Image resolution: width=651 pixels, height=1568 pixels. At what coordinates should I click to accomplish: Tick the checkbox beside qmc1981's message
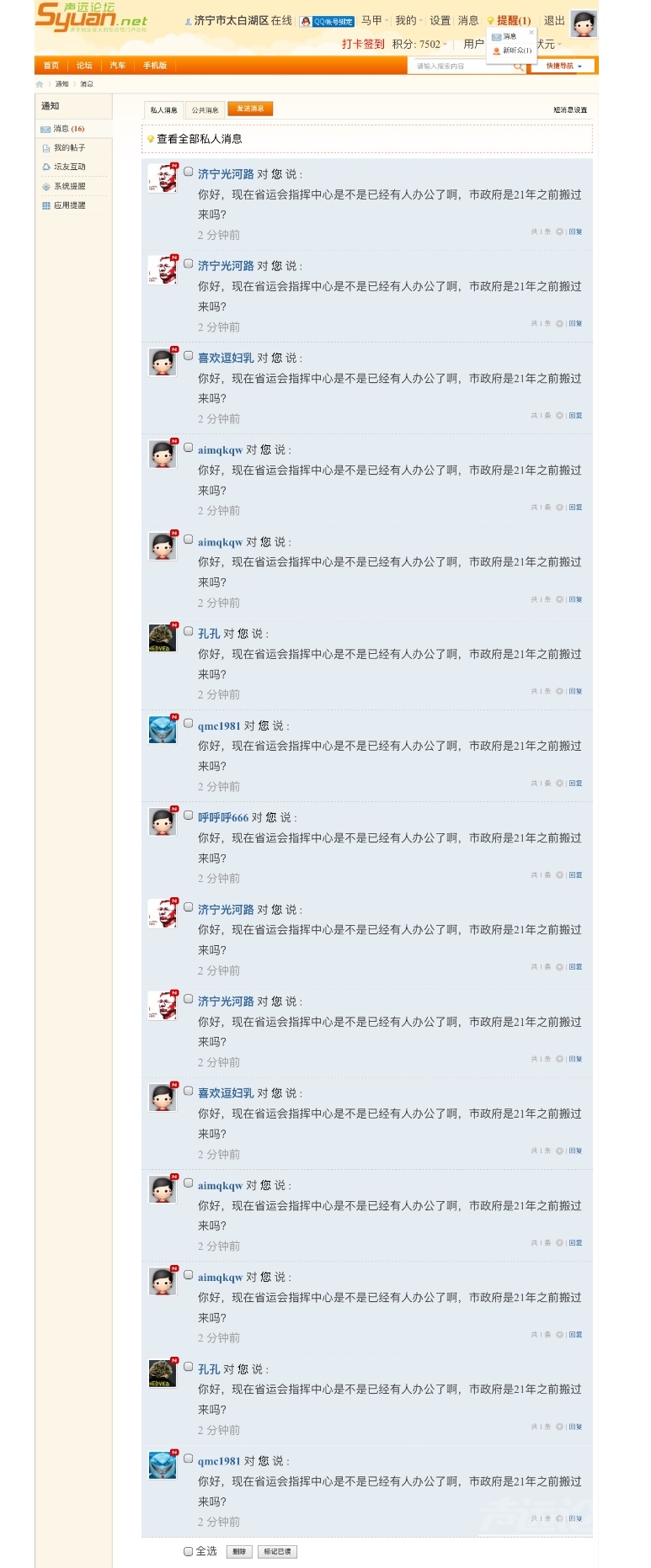187,725
